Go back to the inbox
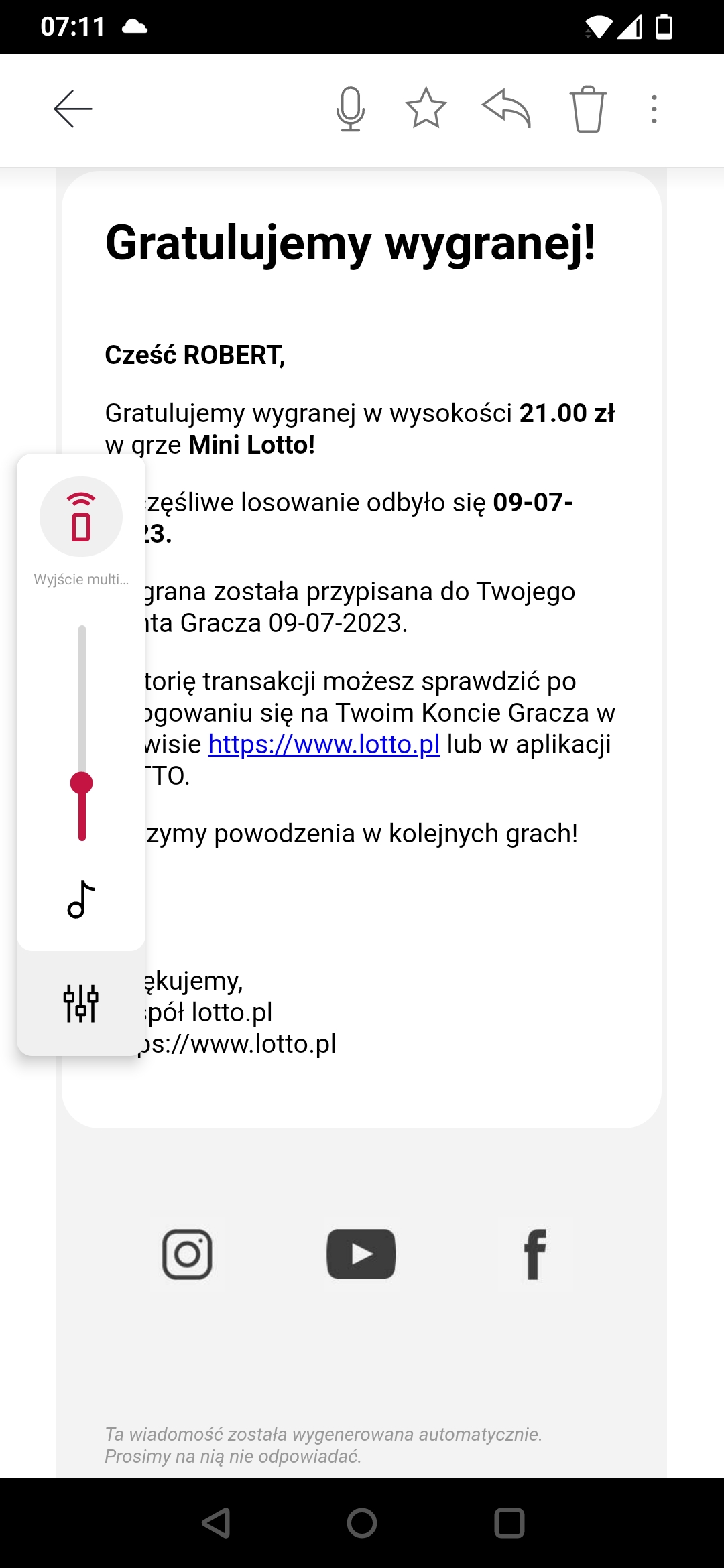The width and height of the screenshot is (724, 1568). [72, 109]
